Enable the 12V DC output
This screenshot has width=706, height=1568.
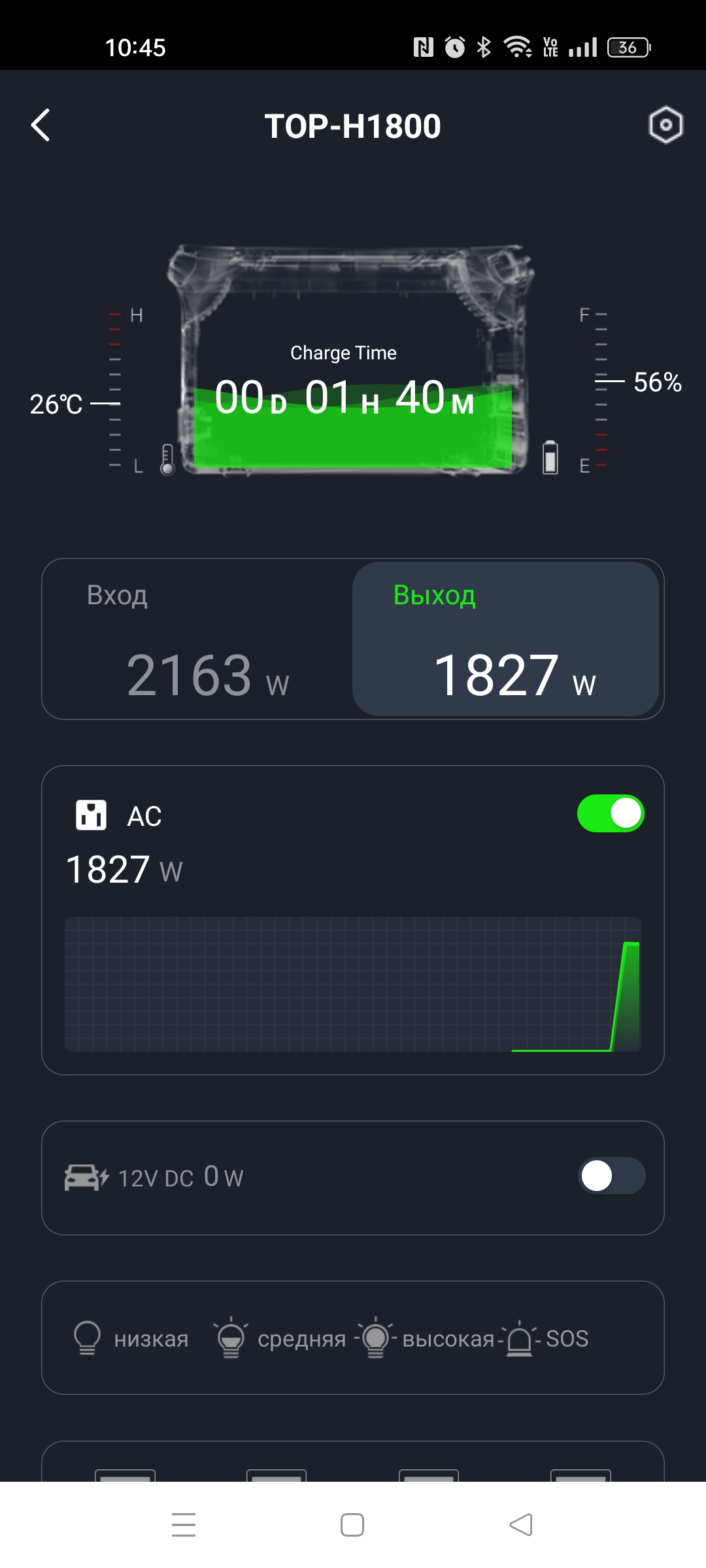(x=611, y=1176)
